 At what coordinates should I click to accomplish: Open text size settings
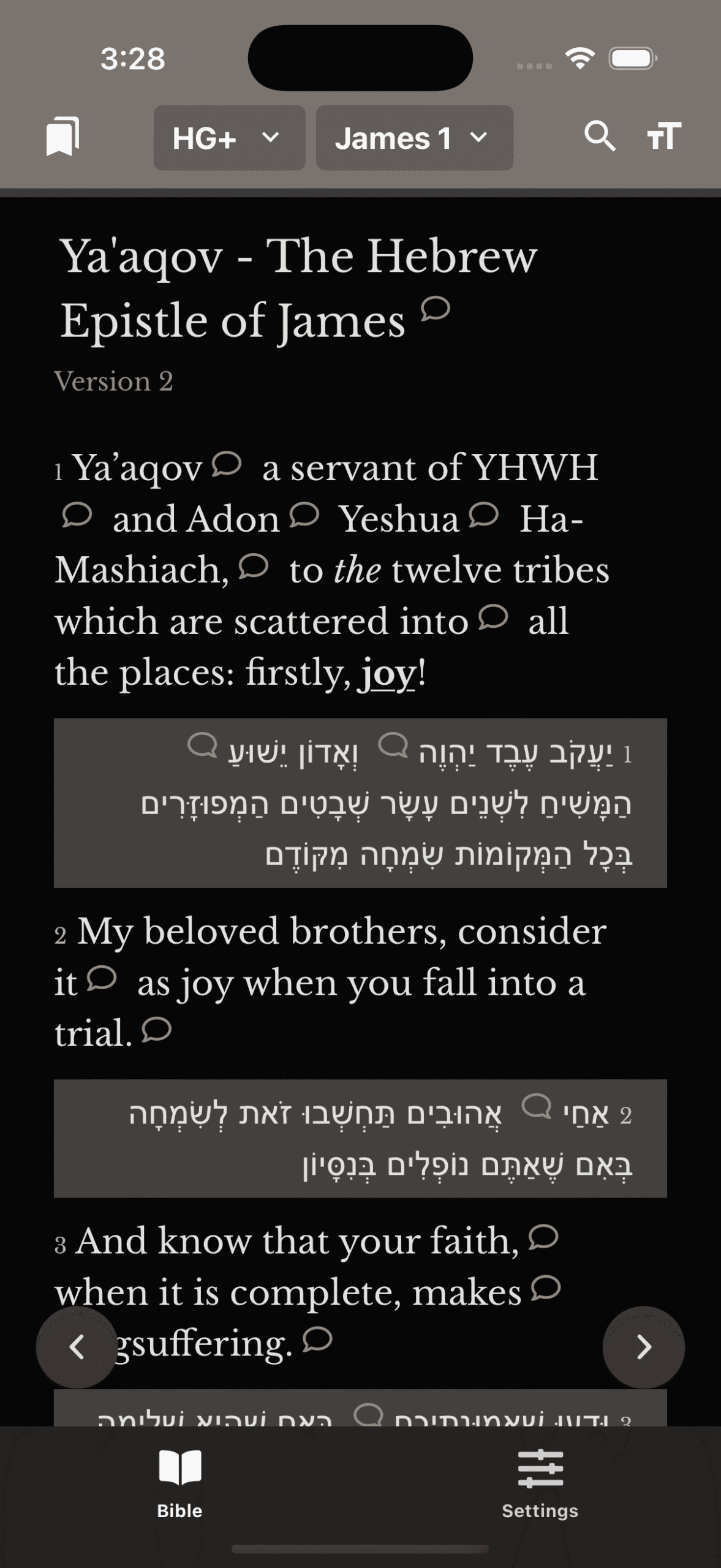click(664, 136)
